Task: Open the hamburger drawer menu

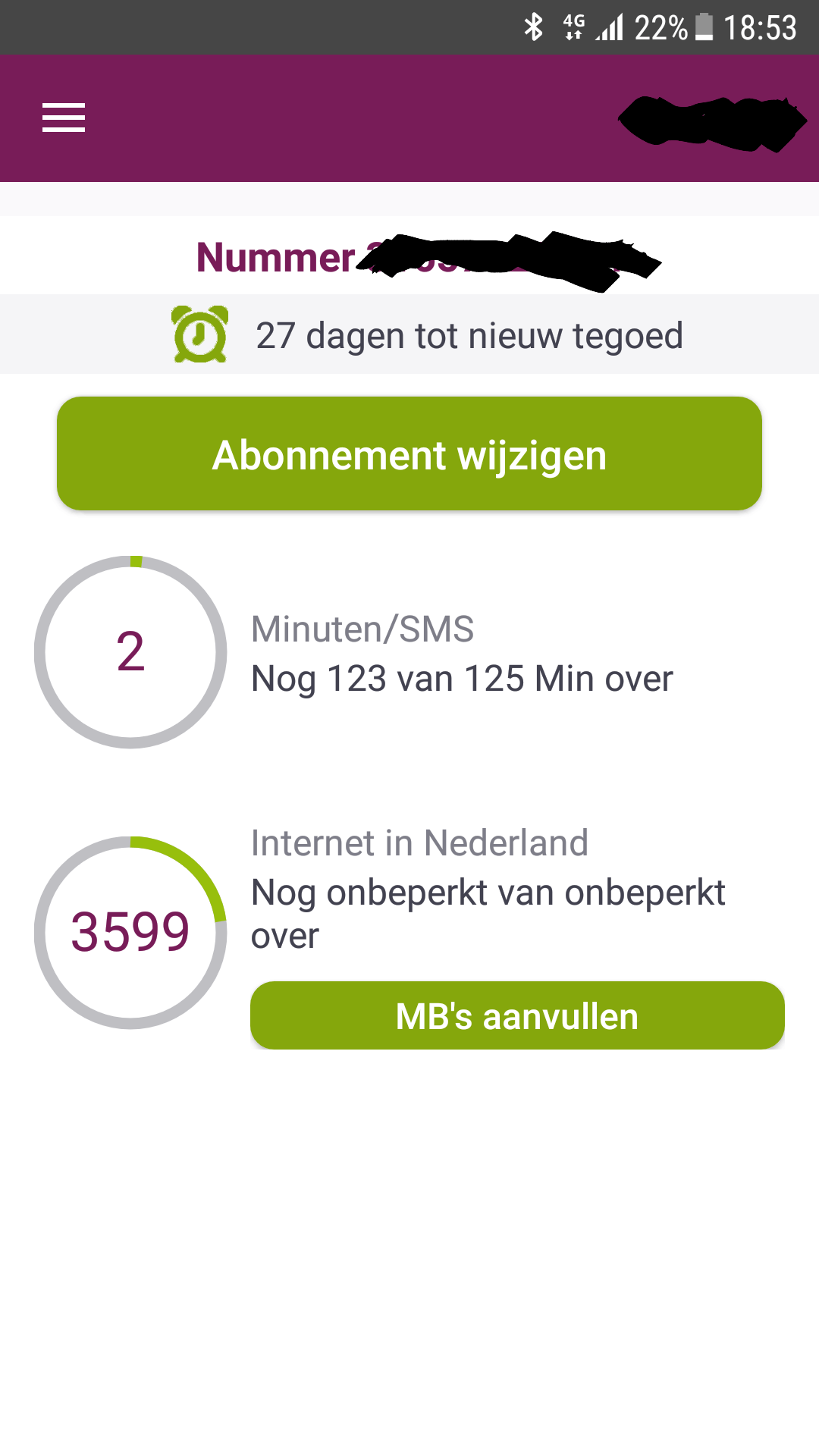Action: point(64,118)
